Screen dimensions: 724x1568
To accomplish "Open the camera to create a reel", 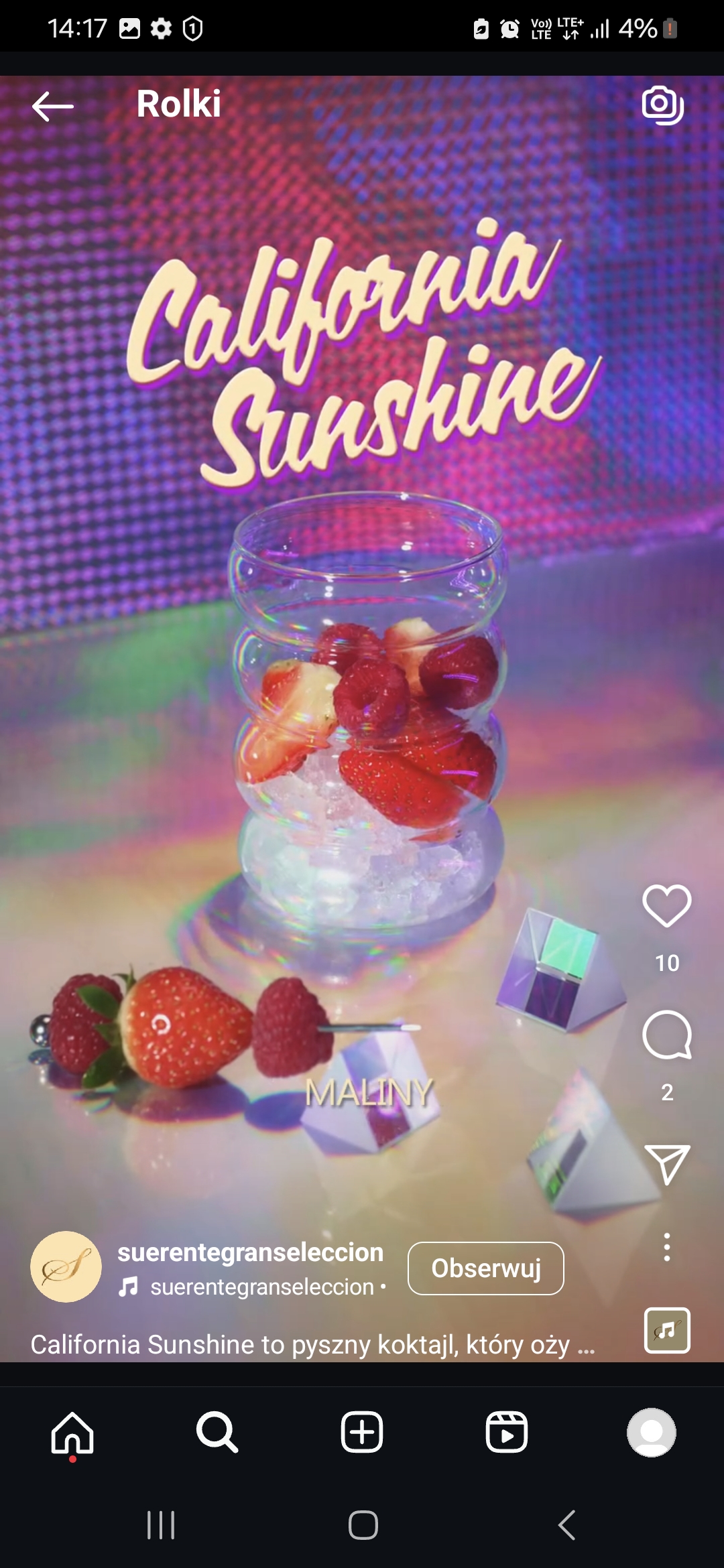I will coord(662,105).
